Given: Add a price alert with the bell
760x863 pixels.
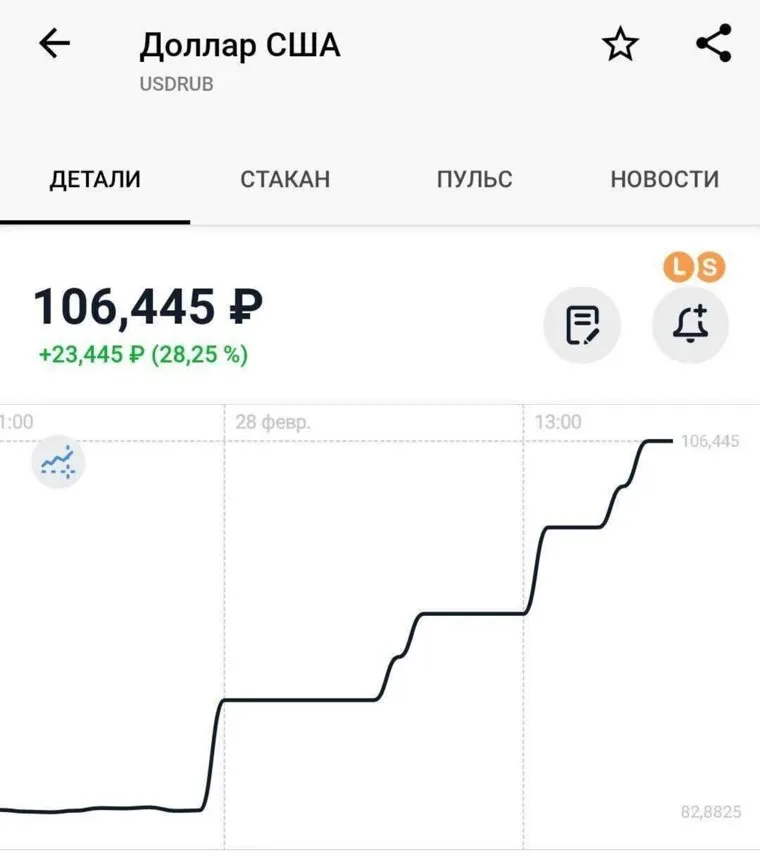Looking at the screenshot, I should [690, 324].
